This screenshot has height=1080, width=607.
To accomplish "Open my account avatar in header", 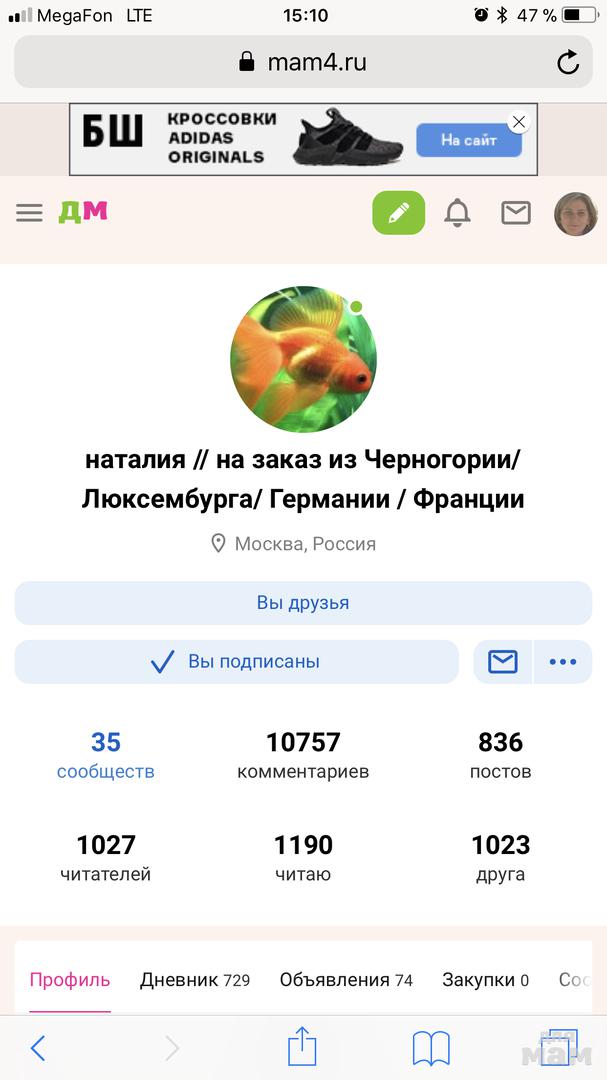I will (x=576, y=213).
